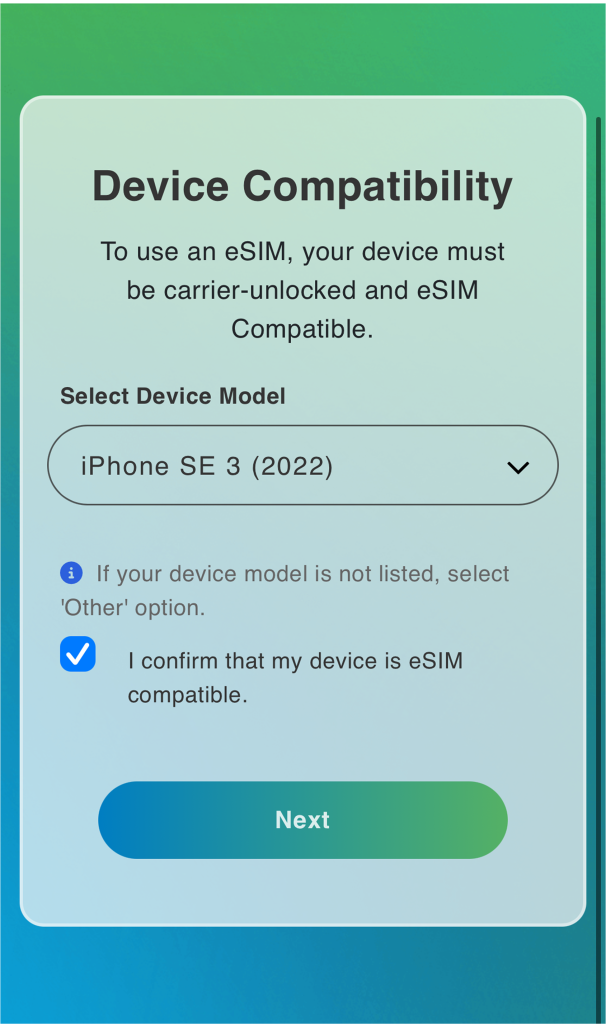Continue with the Next button
Screen dimensions: 606x1024
[302, 820]
